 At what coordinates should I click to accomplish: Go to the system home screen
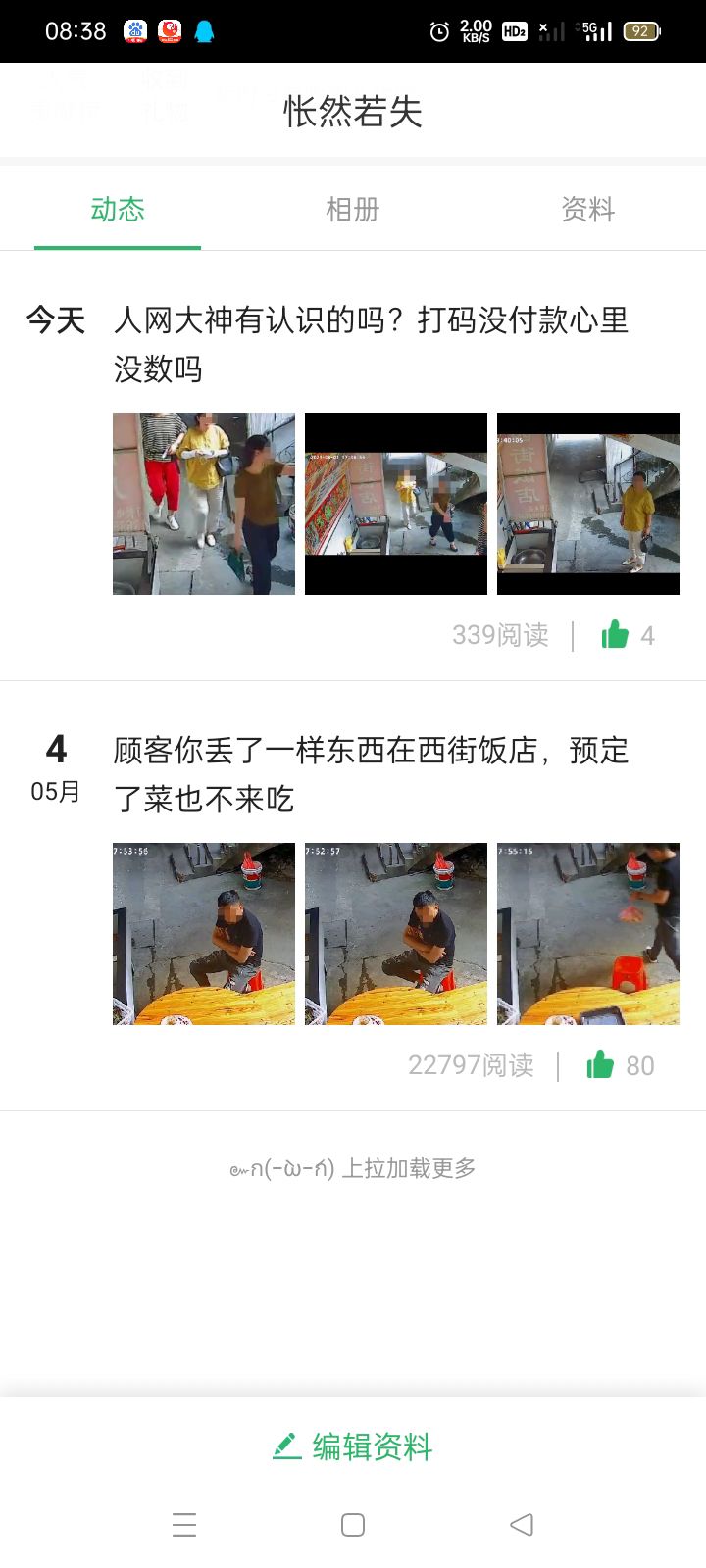353,1525
